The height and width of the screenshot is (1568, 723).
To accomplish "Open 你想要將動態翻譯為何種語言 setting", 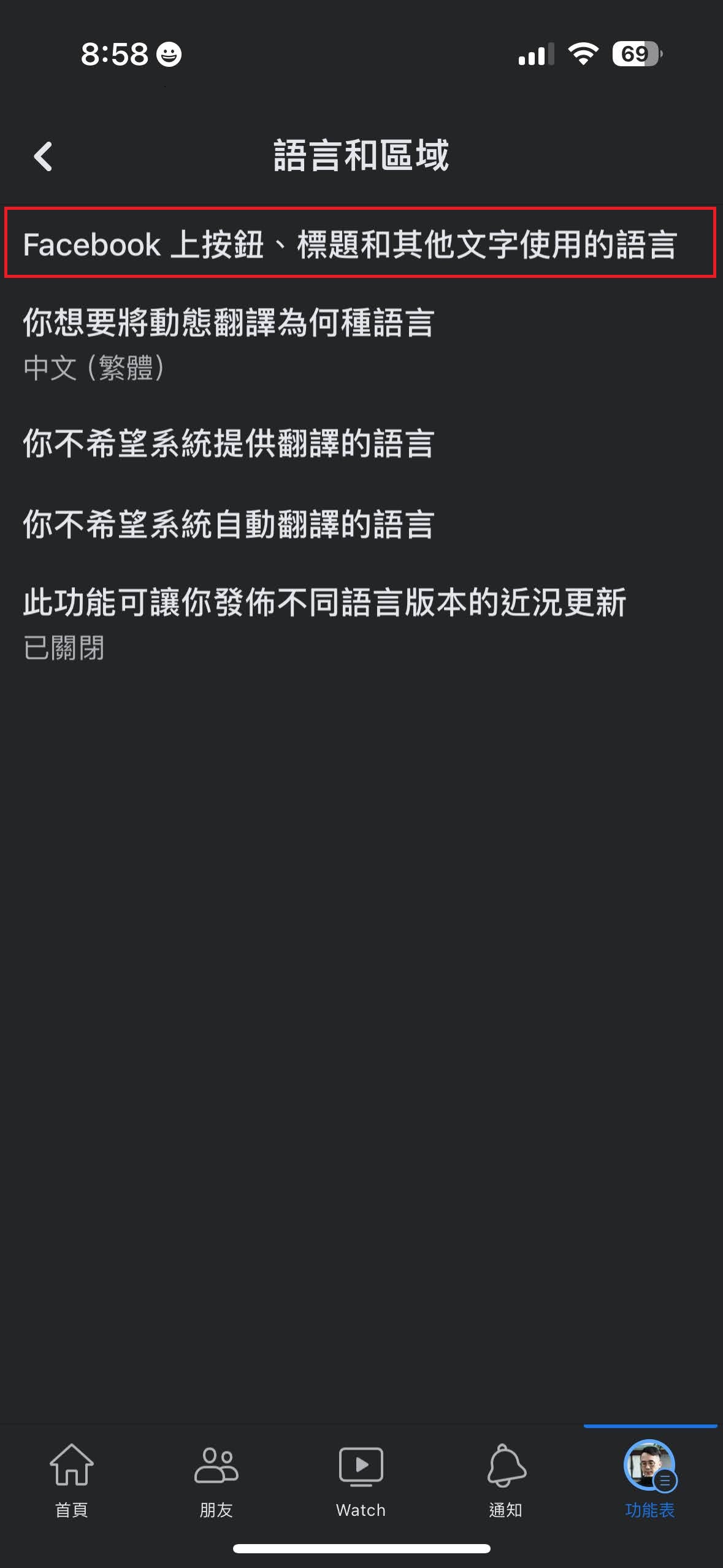I will (228, 342).
